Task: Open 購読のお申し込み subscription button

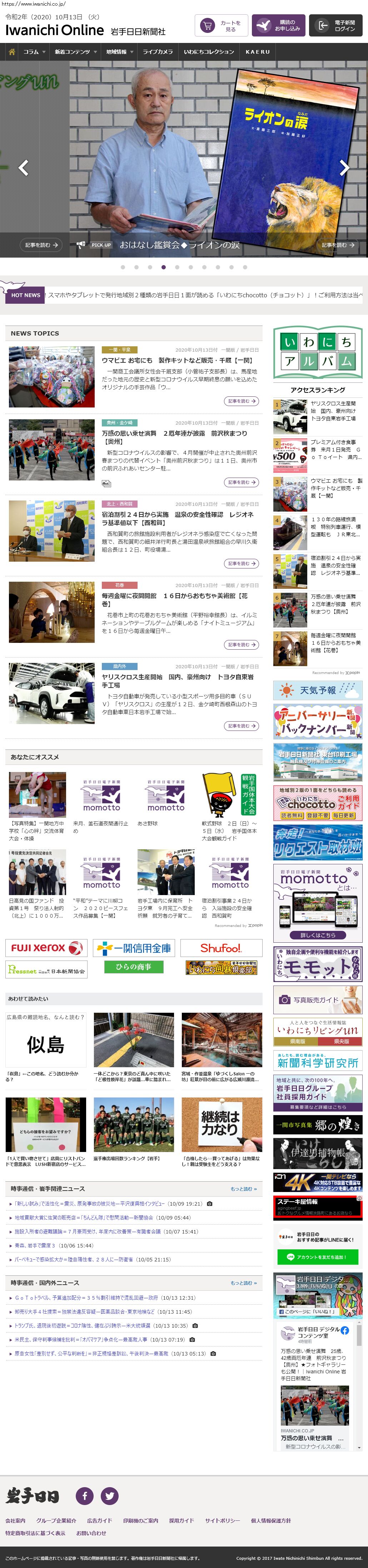Action: pos(279,25)
